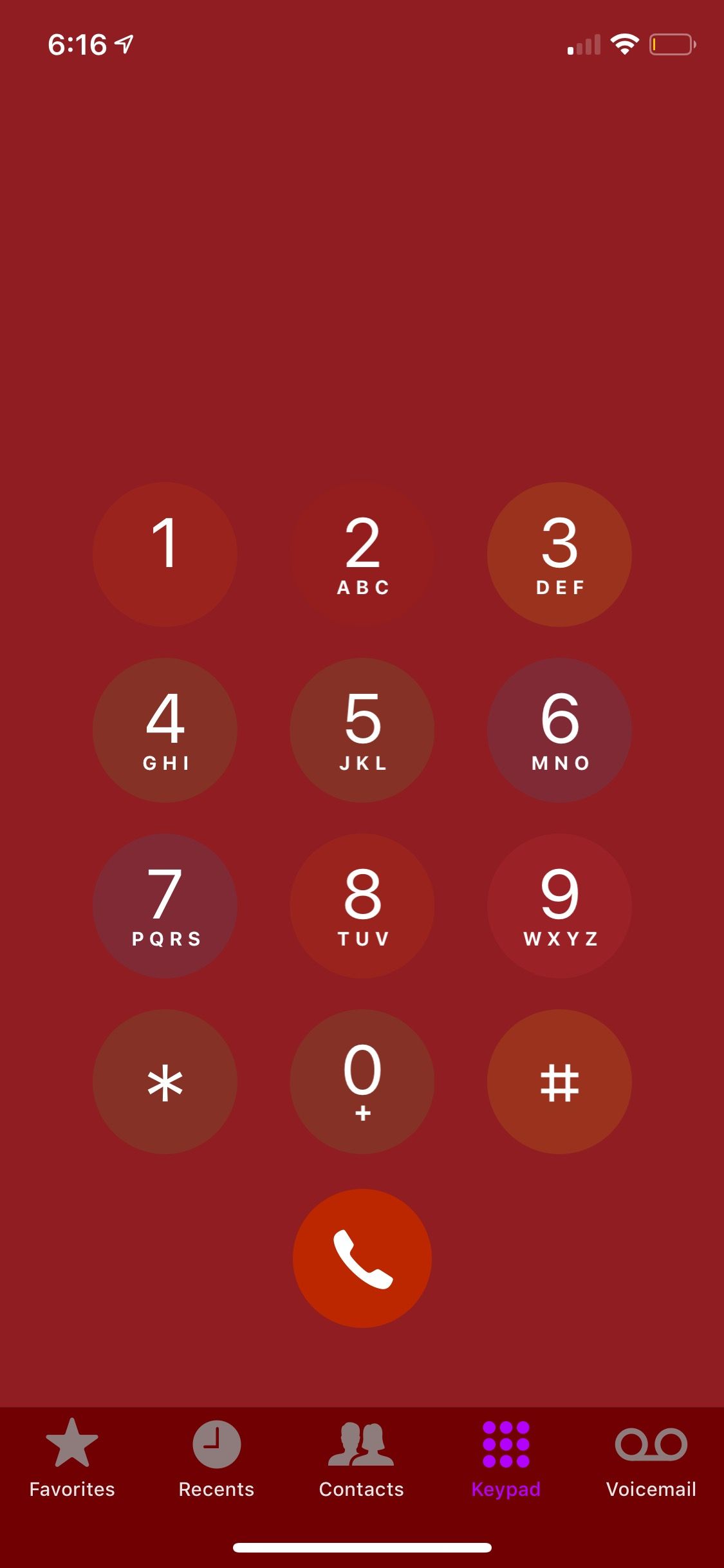
Task: Tap the 2 ABC key
Action: (x=362, y=554)
